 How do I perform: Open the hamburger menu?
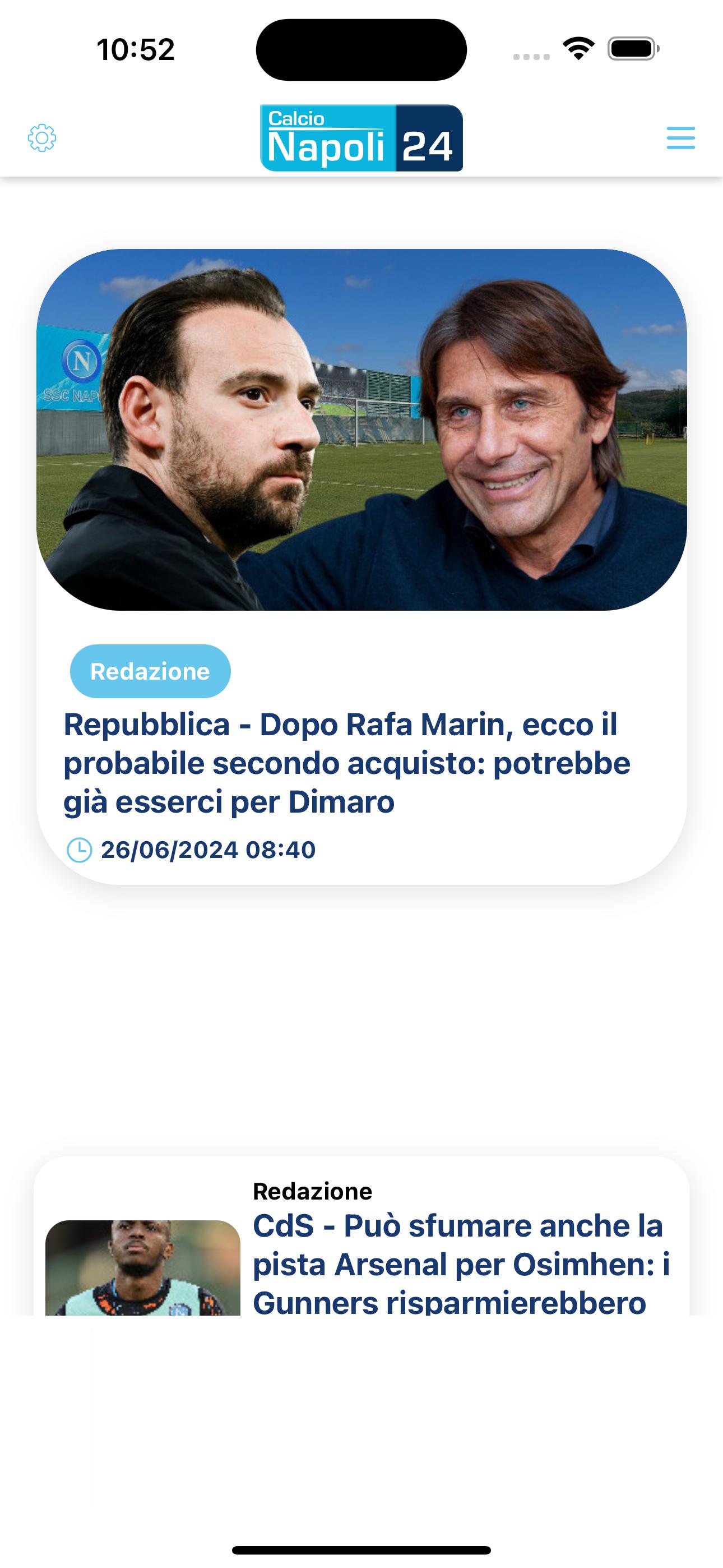pos(680,138)
